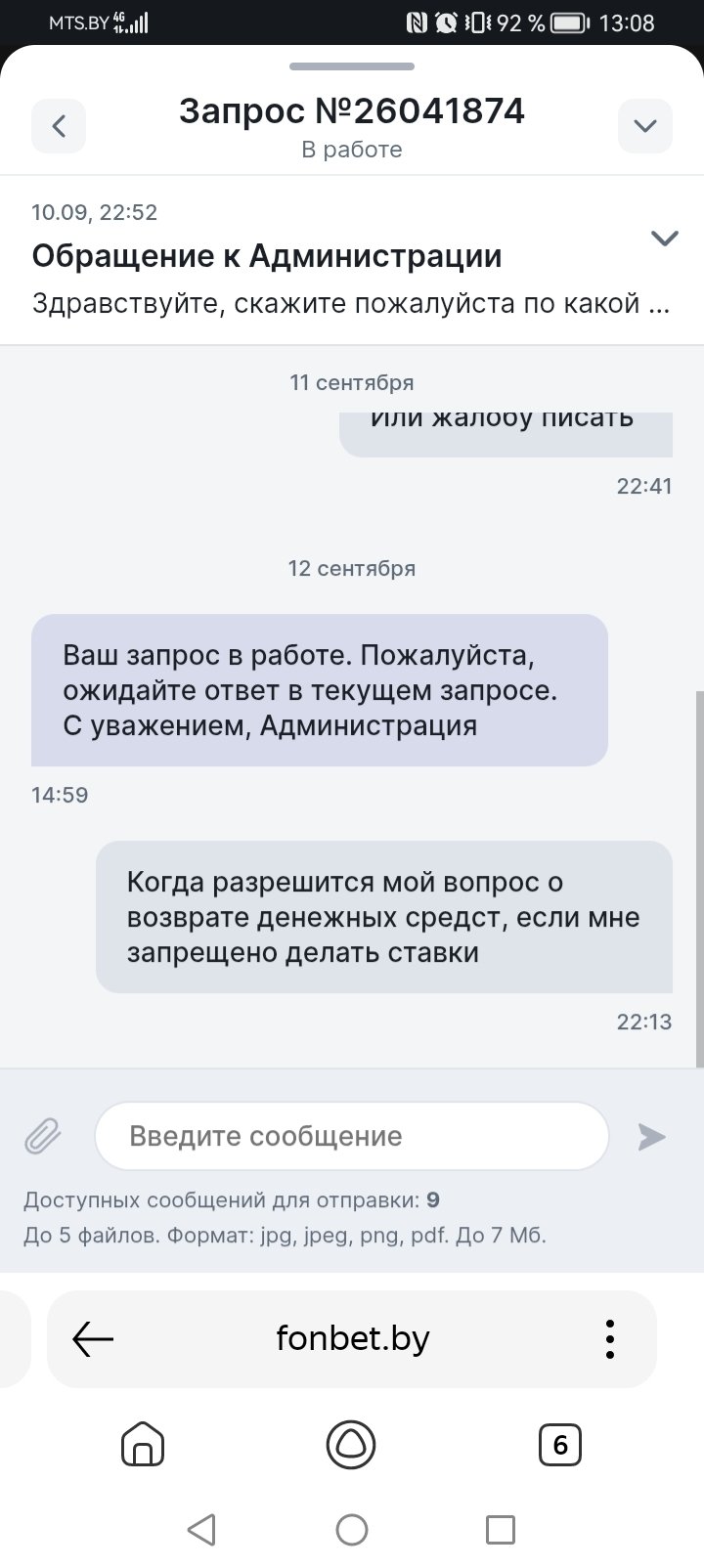Tap the system back button

tap(201, 1529)
